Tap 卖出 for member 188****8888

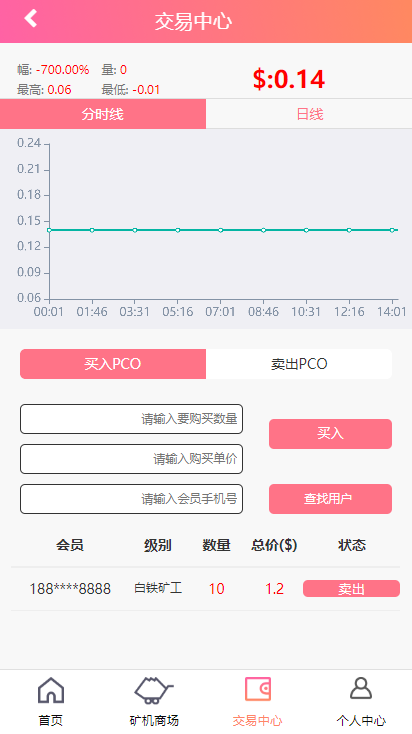351,588
